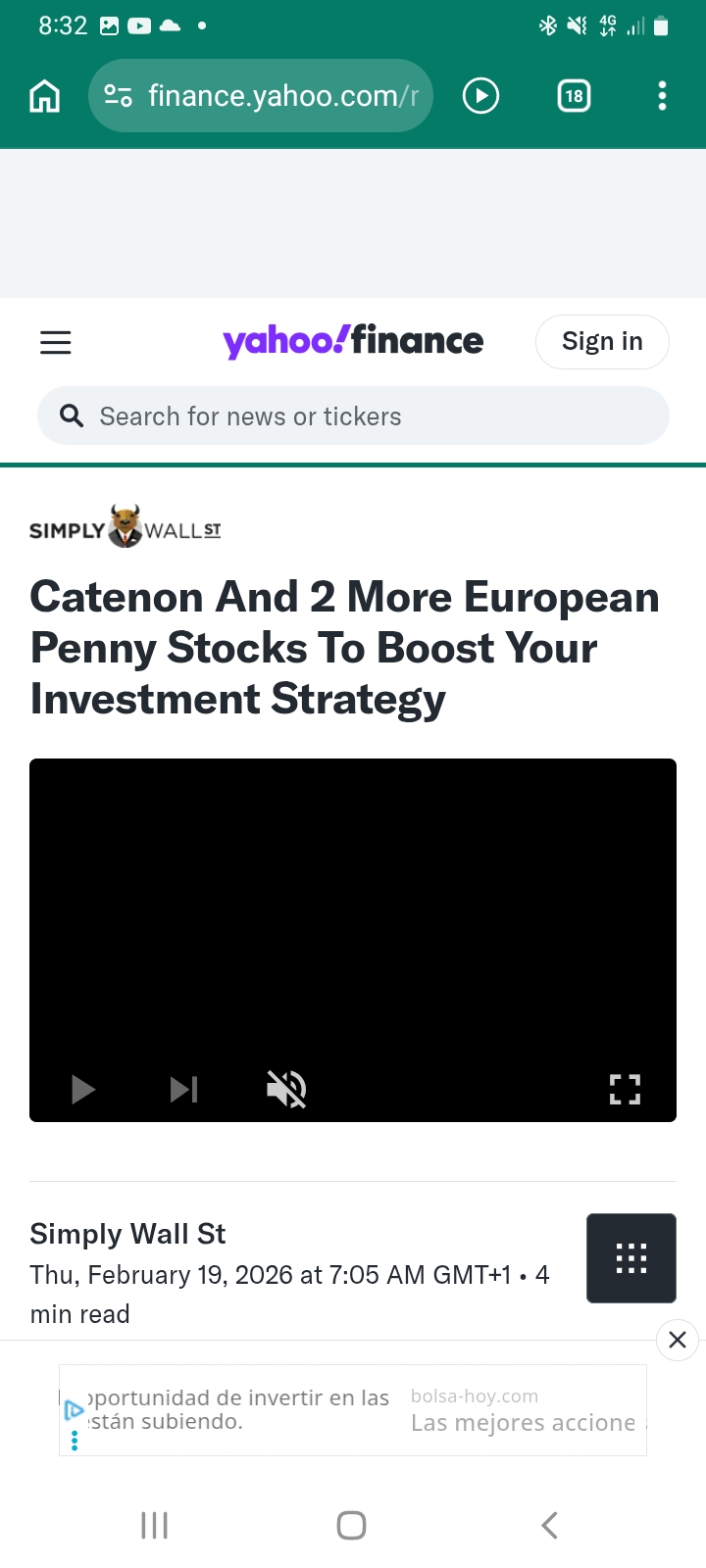706x1568 pixels.
Task: Open the dark grid options button
Action: [630, 1258]
